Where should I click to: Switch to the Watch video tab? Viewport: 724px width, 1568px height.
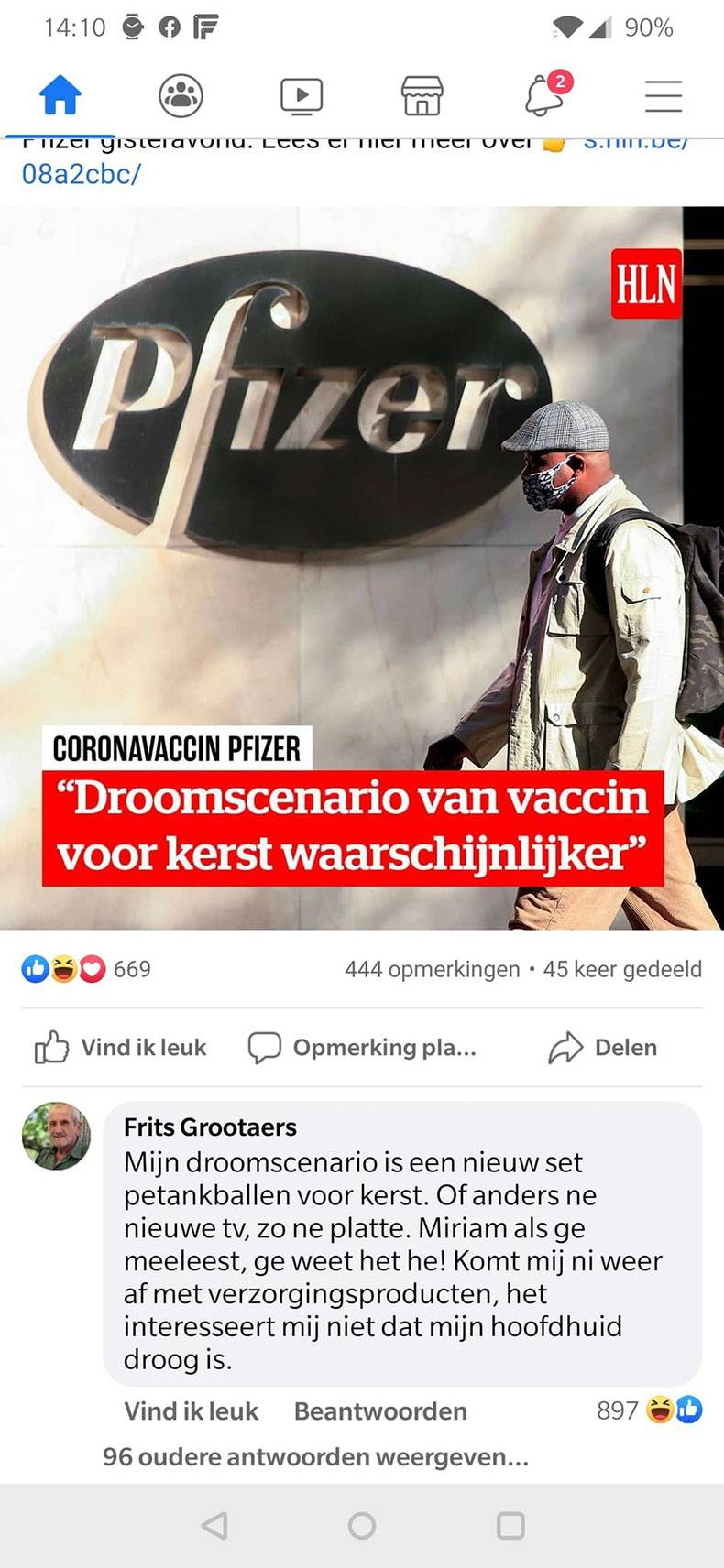pyautogui.click(x=302, y=95)
